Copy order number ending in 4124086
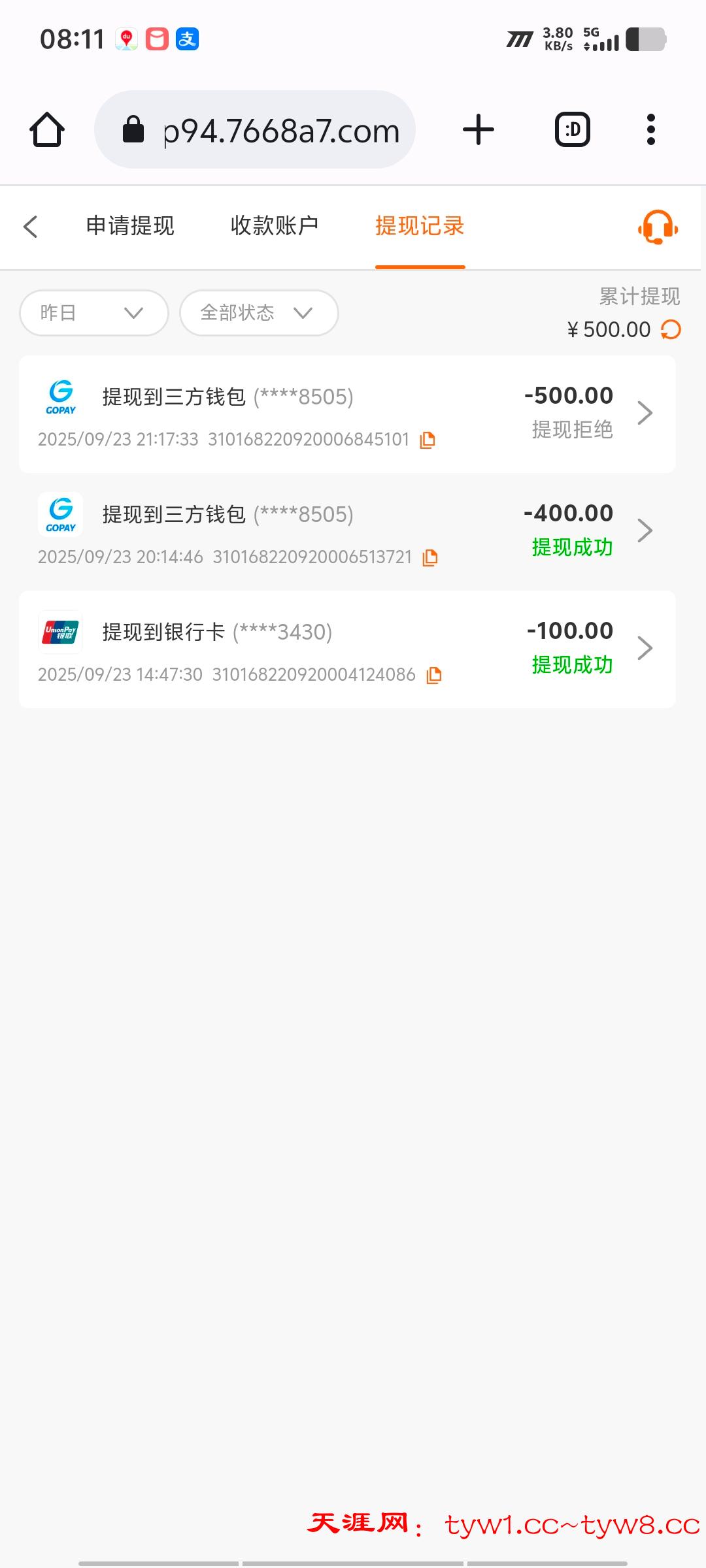This screenshot has width=706, height=1568. coord(434,676)
